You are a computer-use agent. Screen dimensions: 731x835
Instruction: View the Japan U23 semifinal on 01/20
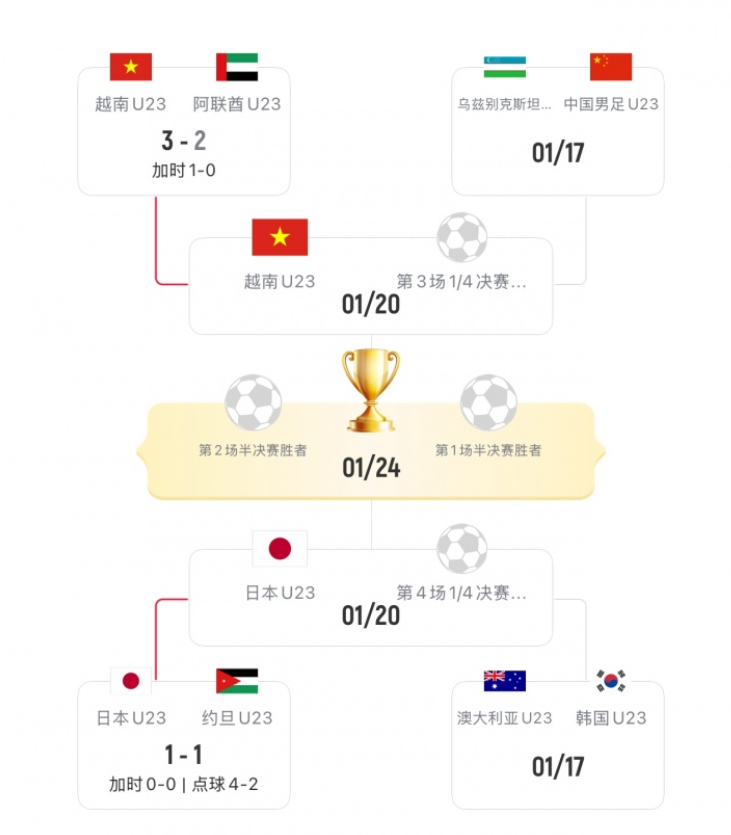370,598
